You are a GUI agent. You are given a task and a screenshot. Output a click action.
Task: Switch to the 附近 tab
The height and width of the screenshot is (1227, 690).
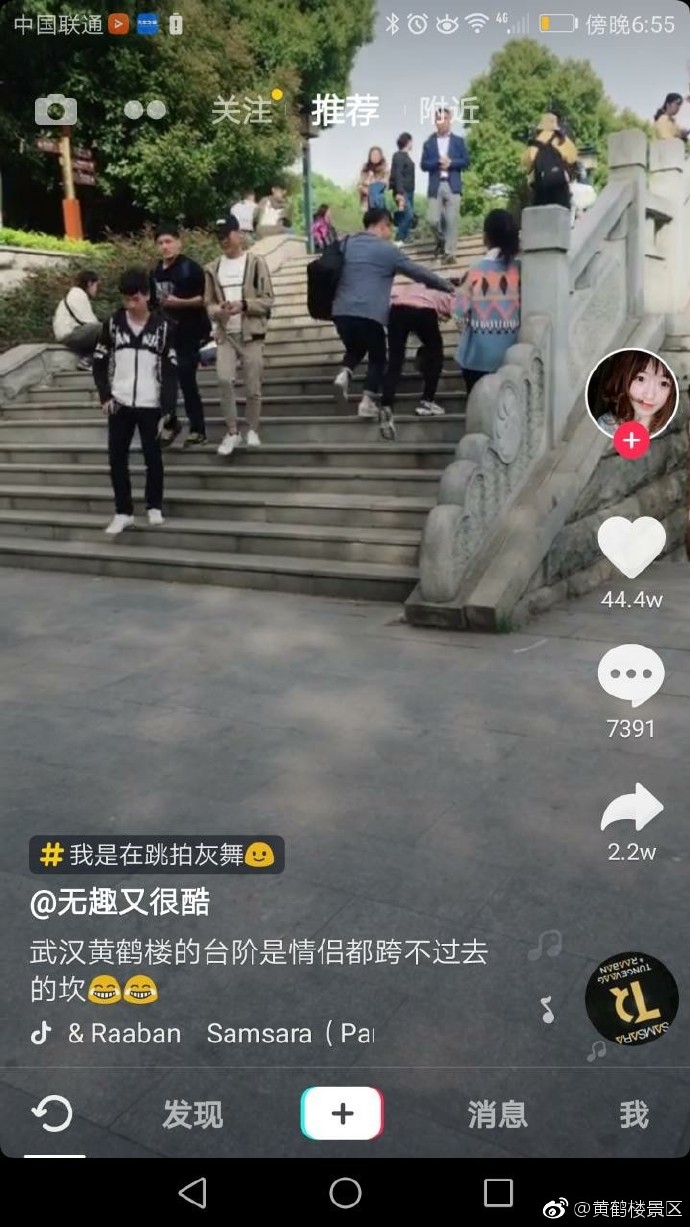(449, 110)
